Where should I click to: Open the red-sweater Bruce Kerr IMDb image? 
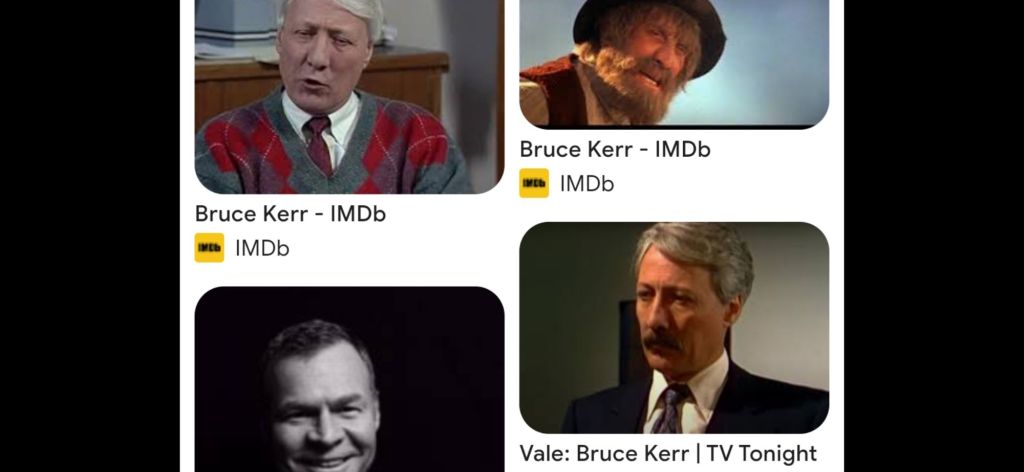(348, 96)
